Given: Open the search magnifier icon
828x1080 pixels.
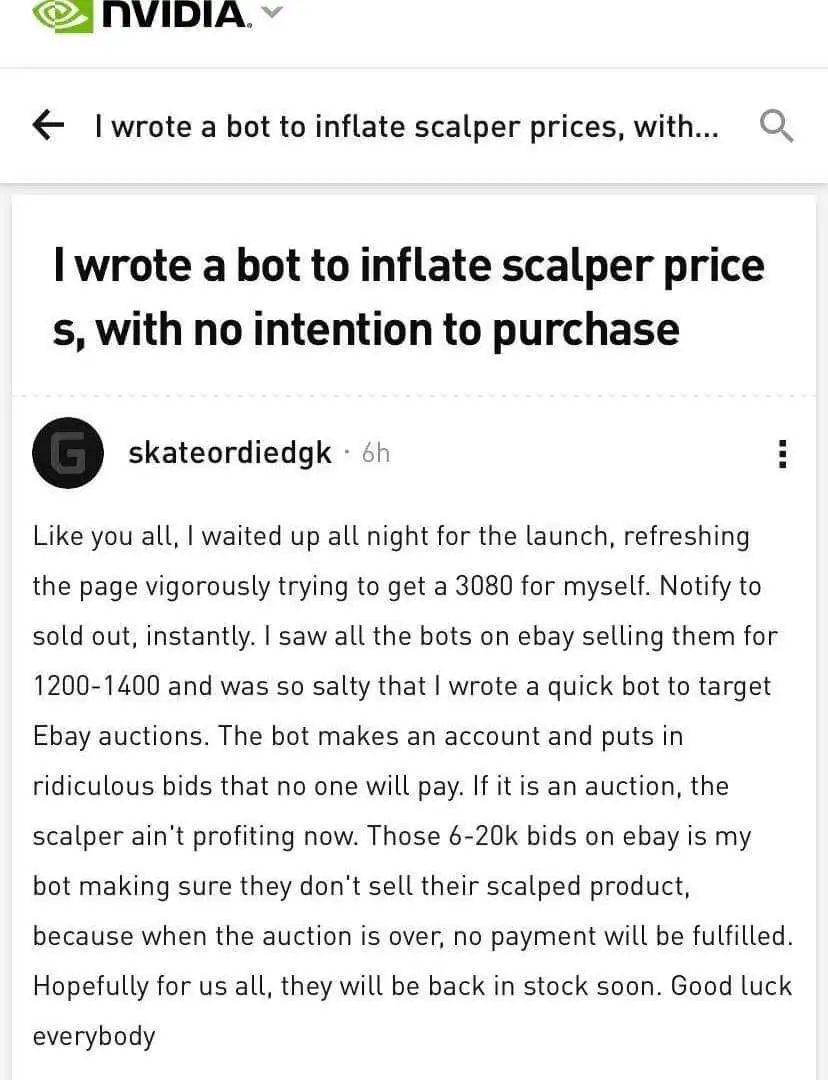Looking at the screenshot, I should click(x=776, y=126).
